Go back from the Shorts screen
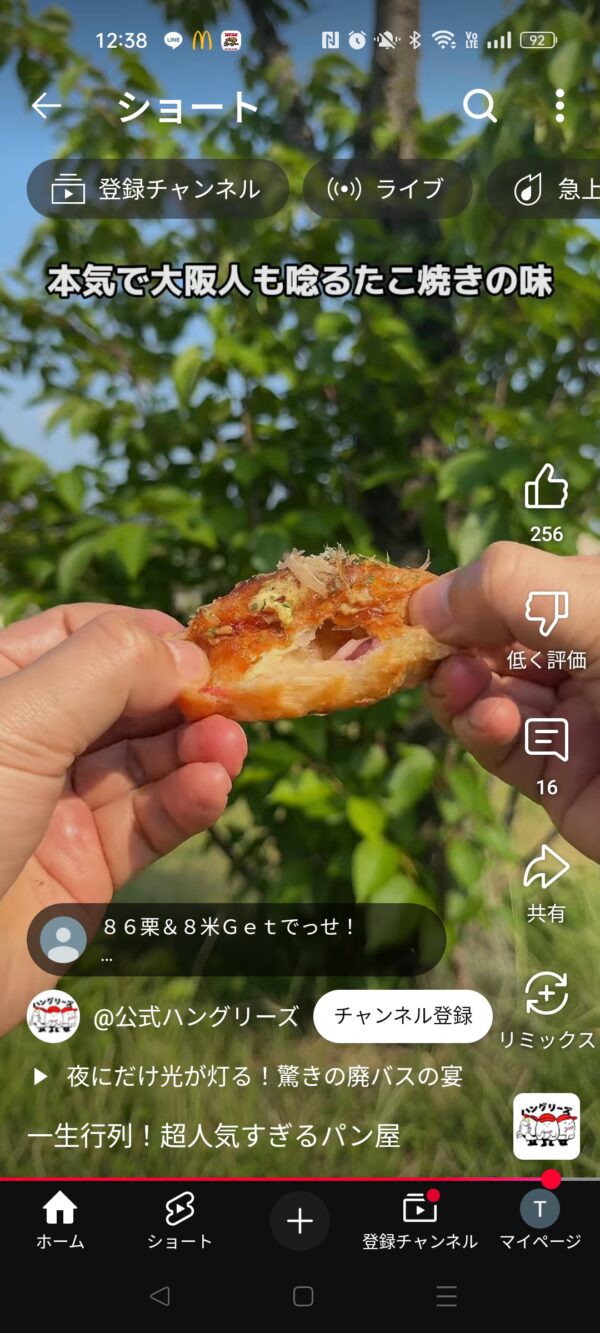The width and height of the screenshot is (600, 1333). coord(46,106)
